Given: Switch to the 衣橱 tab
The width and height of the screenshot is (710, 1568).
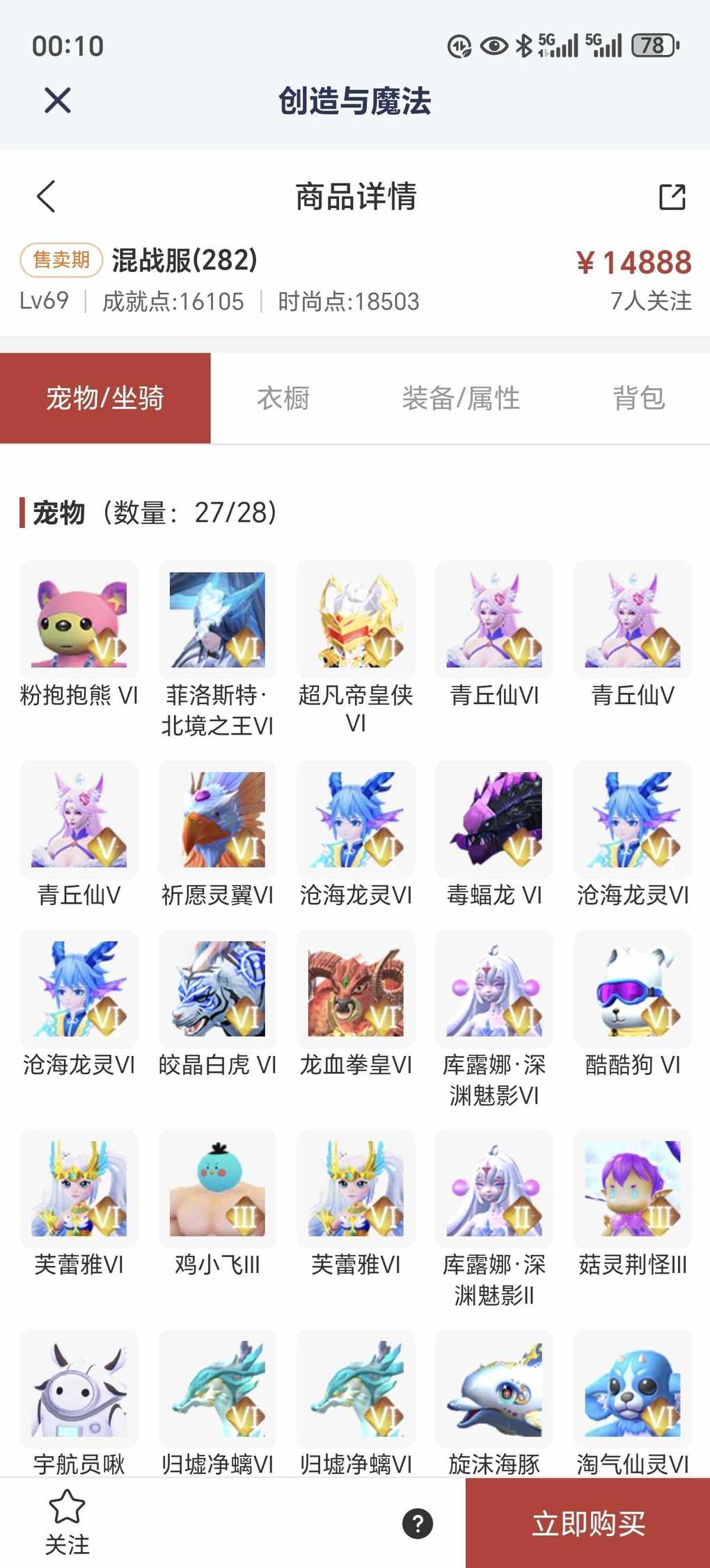Looking at the screenshot, I should coord(283,399).
